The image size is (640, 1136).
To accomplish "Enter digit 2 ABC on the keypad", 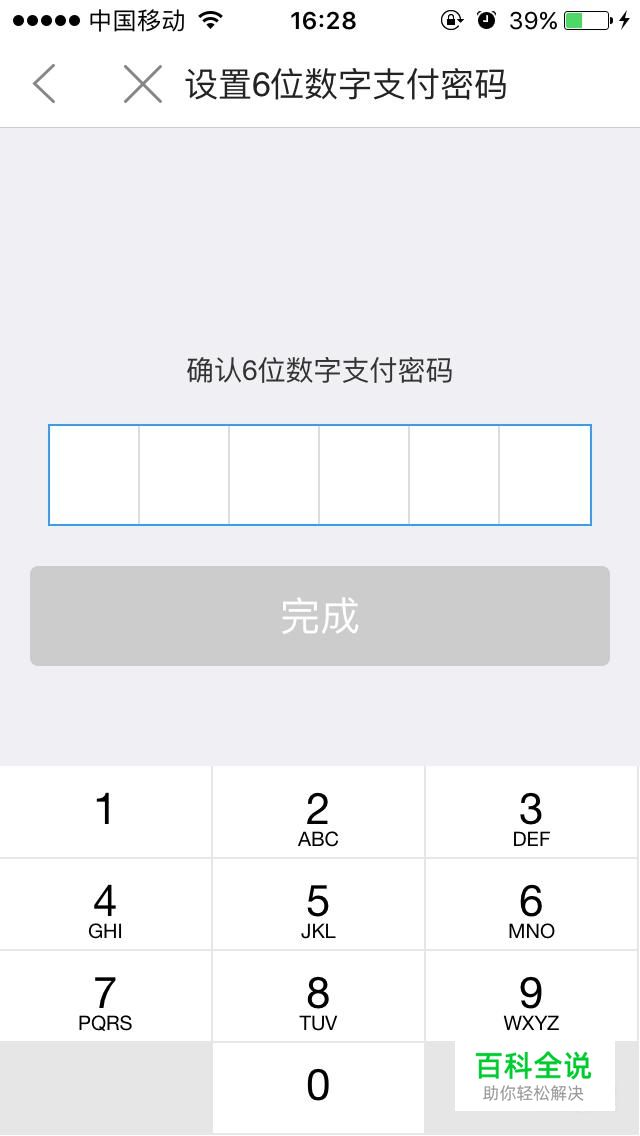I will coord(318,811).
